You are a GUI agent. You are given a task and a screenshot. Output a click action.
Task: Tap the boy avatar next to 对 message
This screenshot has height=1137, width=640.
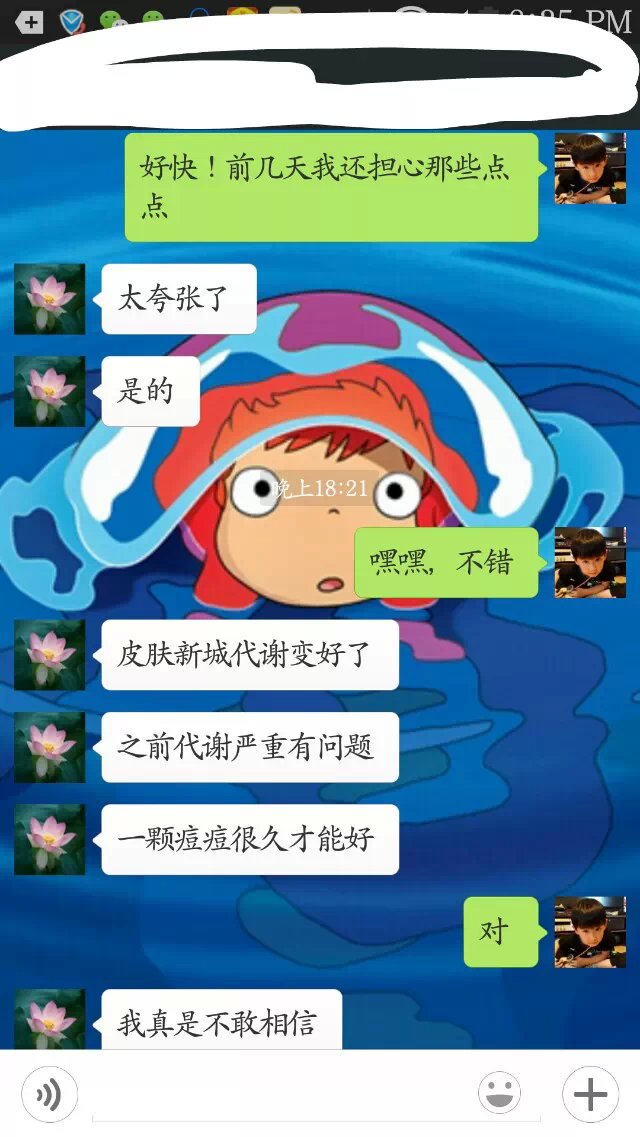(590, 932)
